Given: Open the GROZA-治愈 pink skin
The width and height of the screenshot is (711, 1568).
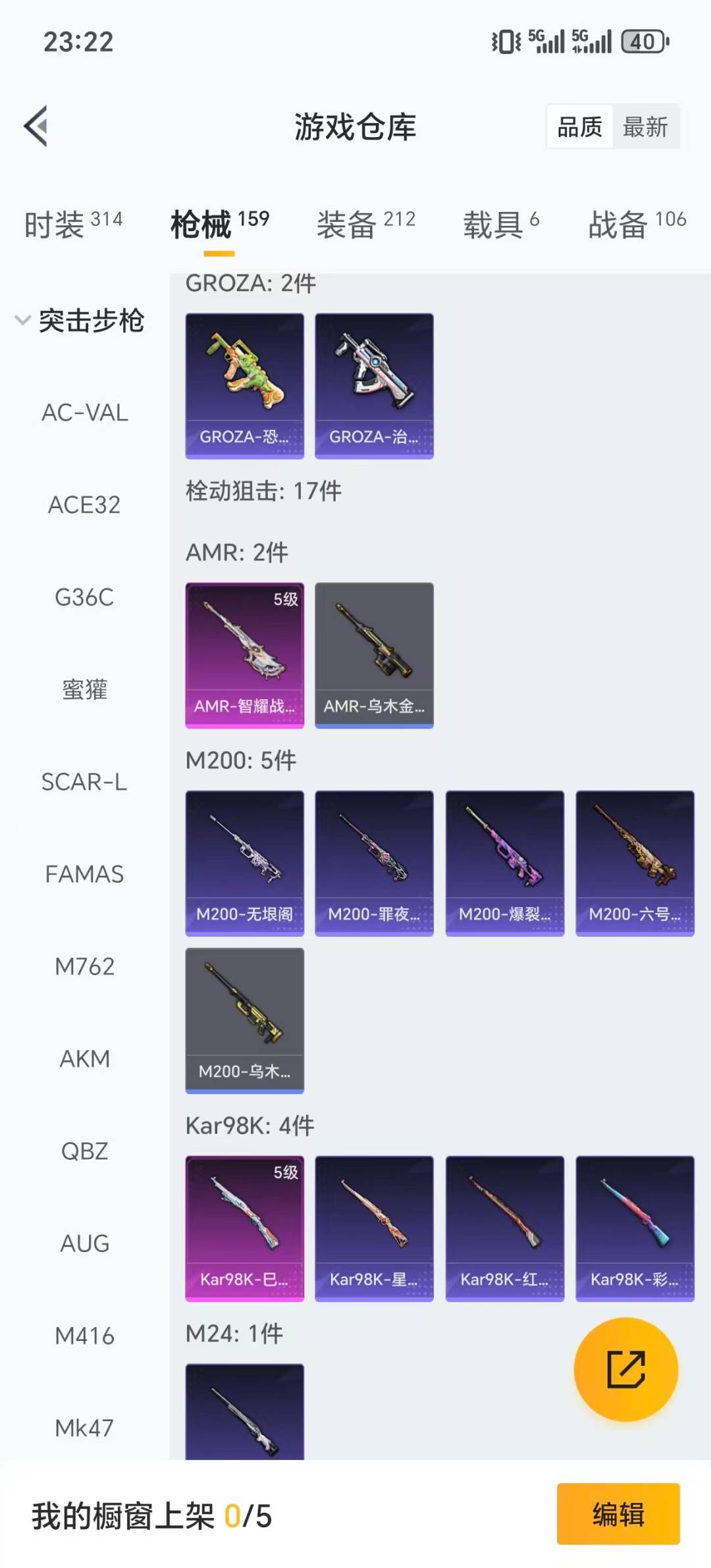Looking at the screenshot, I should (x=374, y=385).
